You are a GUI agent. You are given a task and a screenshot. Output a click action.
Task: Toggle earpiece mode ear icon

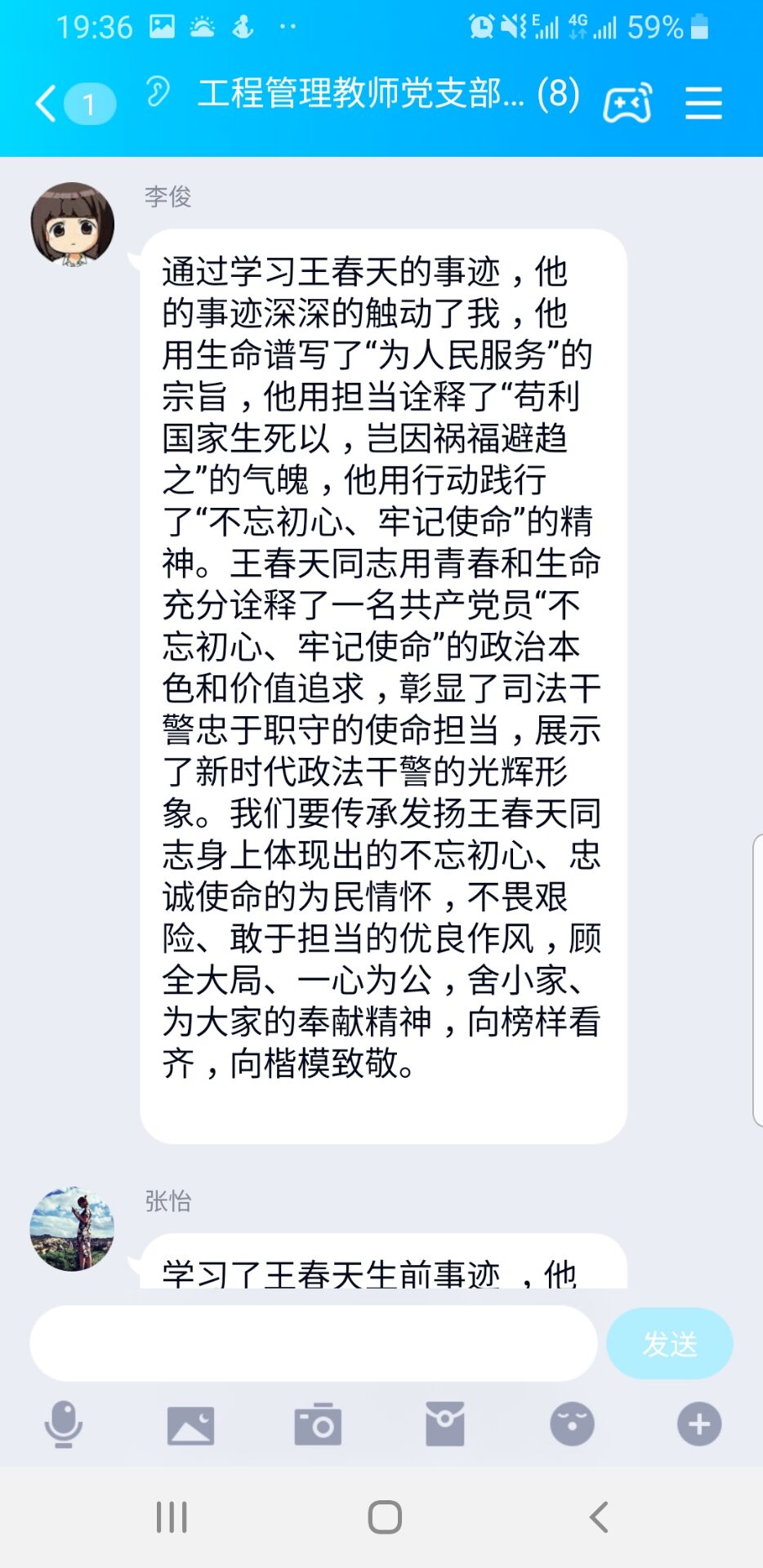coord(158,91)
